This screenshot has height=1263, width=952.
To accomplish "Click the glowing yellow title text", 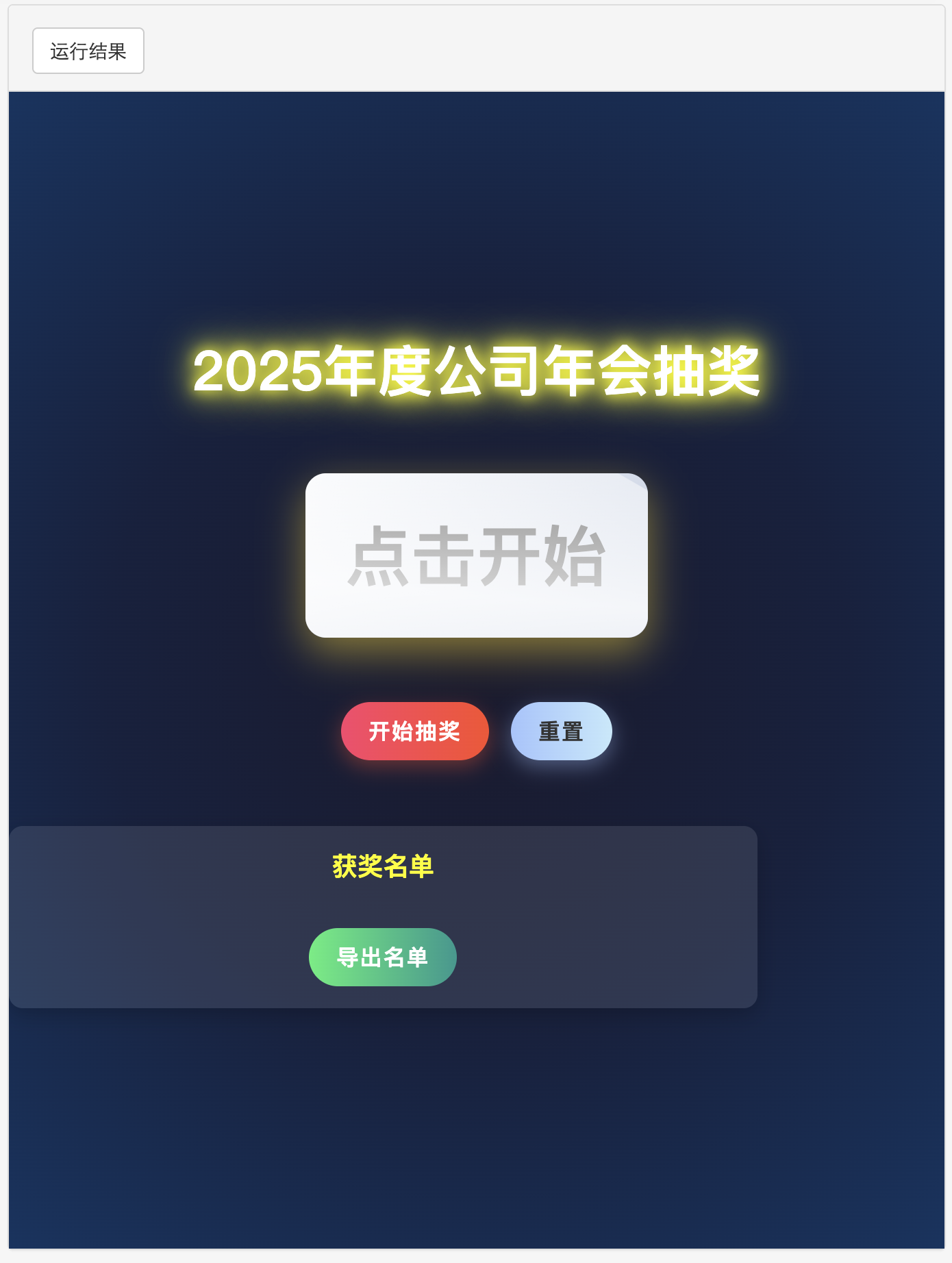I will tap(476, 372).
